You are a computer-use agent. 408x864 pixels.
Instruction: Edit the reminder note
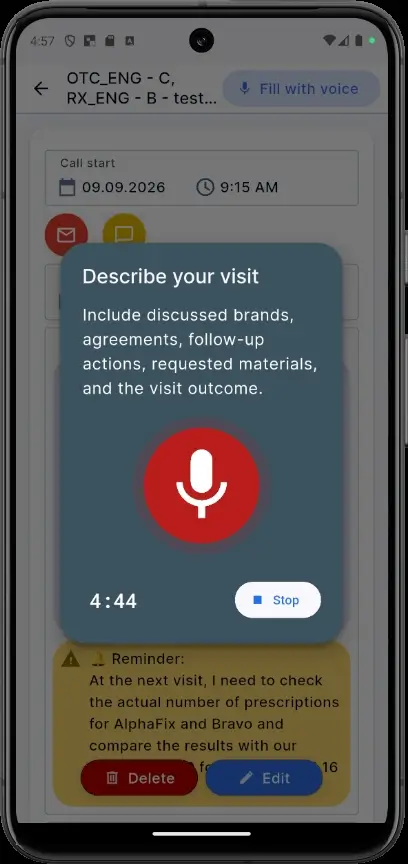264,778
